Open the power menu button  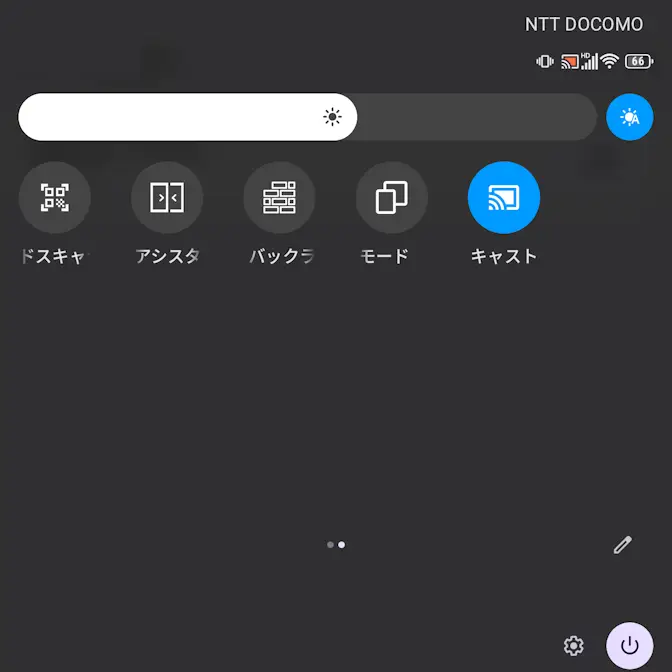[629, 646]
